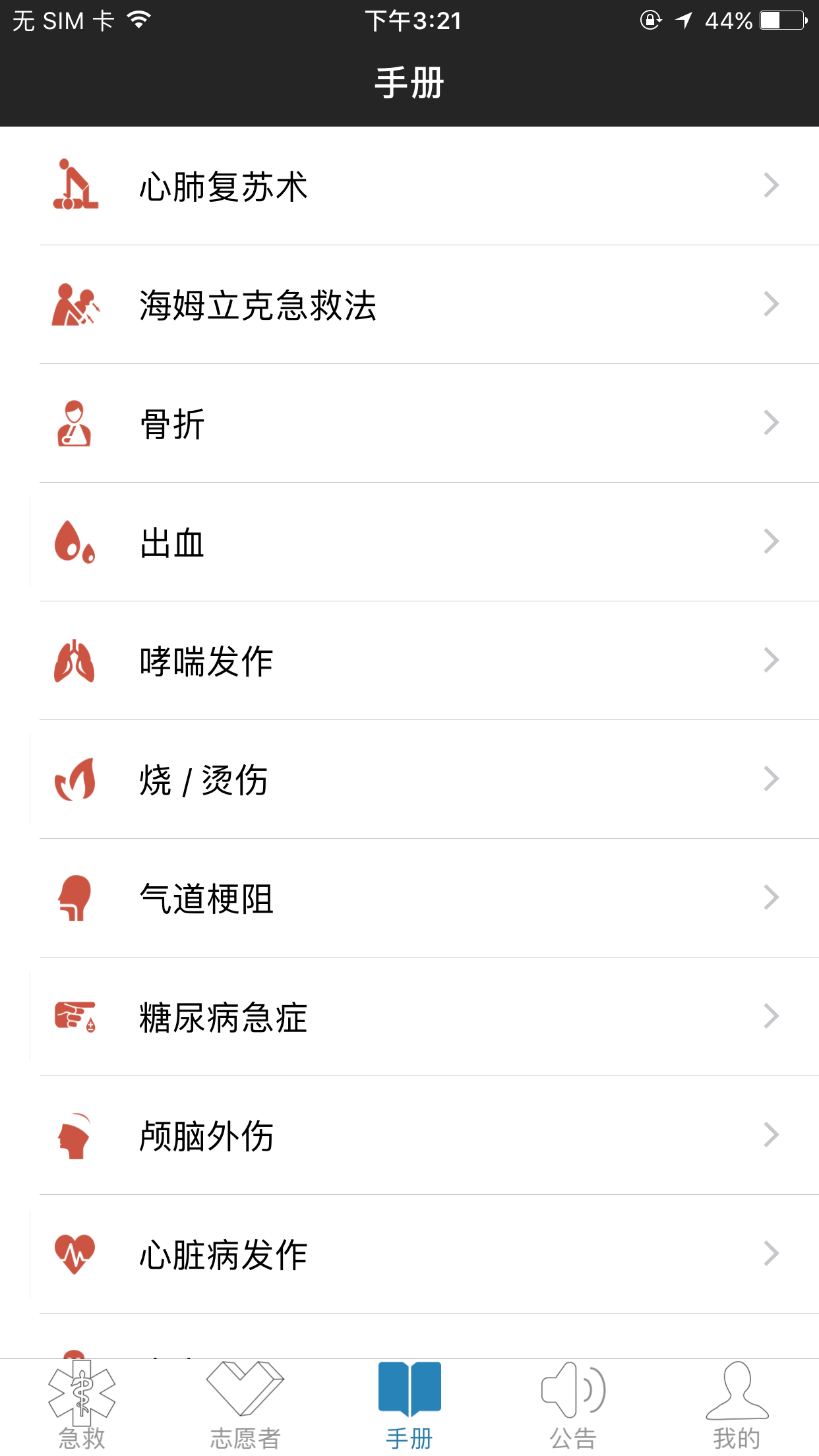Click the hand icon for 糖尿病急症
This screenshot has height=1456, width=819.
pyautogui.click(x=74, y=1016)
